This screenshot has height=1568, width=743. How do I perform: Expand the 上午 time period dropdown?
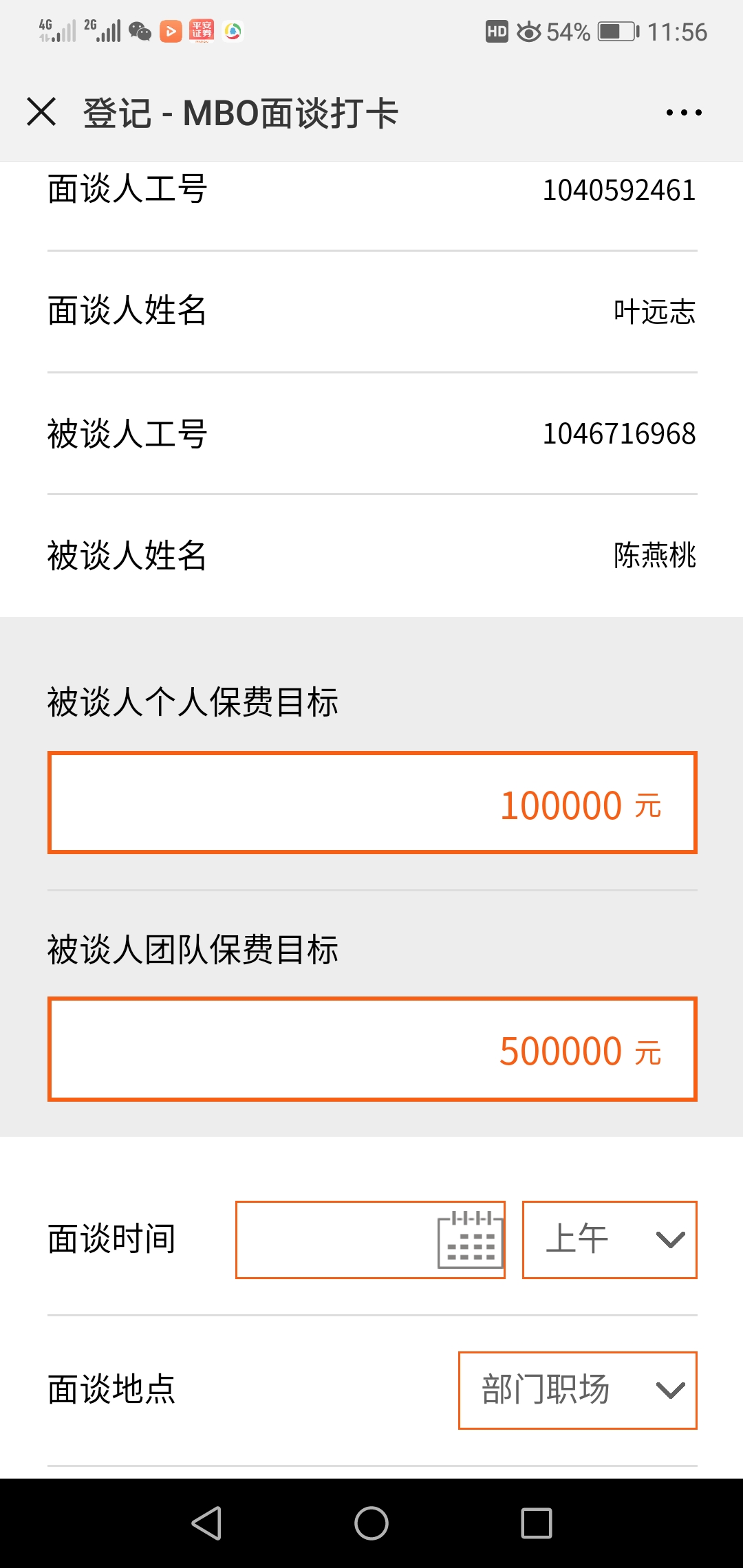tap(610, 1240)
